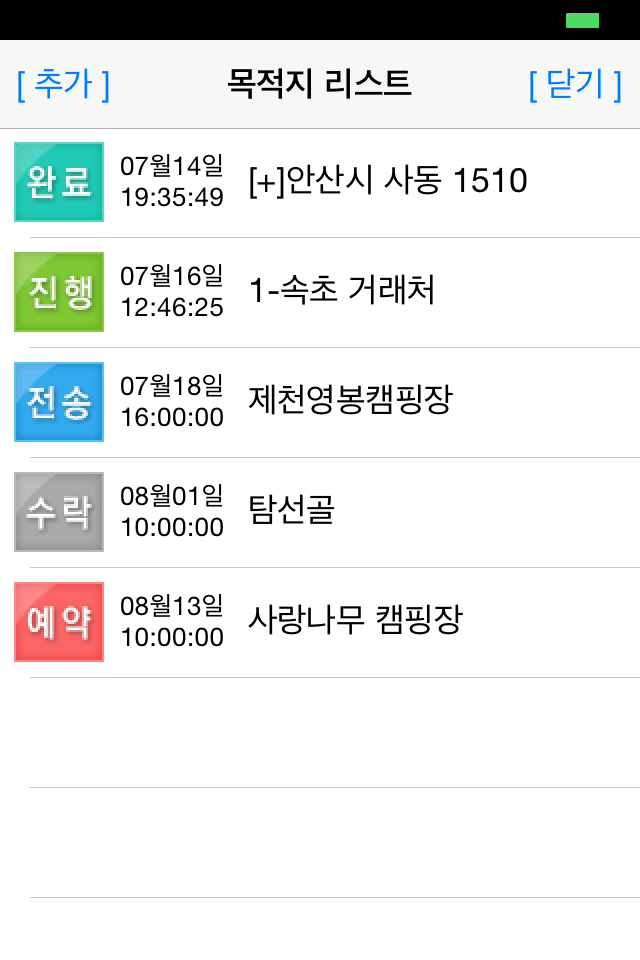This screenshot has height=960, width=640.
Task: Open 제천영봉캠핑장 destination row
Action: click(350, 401)
